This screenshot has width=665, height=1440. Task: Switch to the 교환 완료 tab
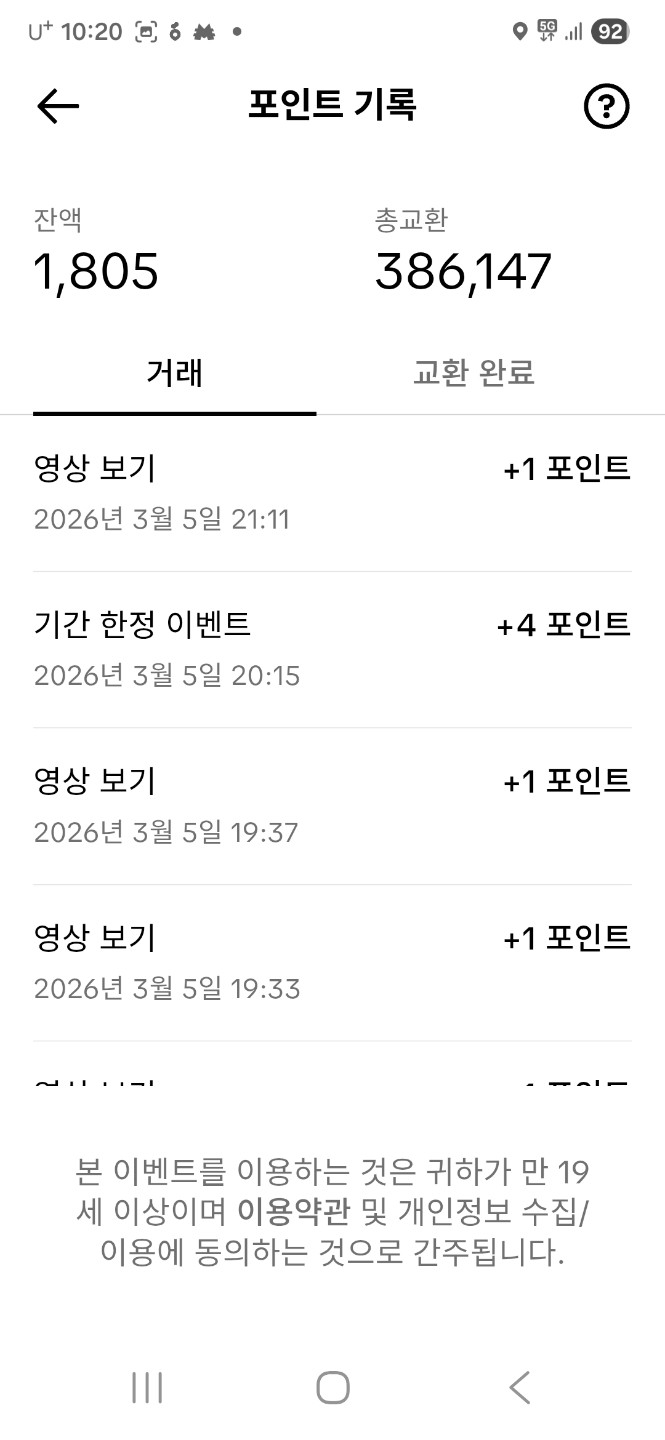(x=474, y=373)
